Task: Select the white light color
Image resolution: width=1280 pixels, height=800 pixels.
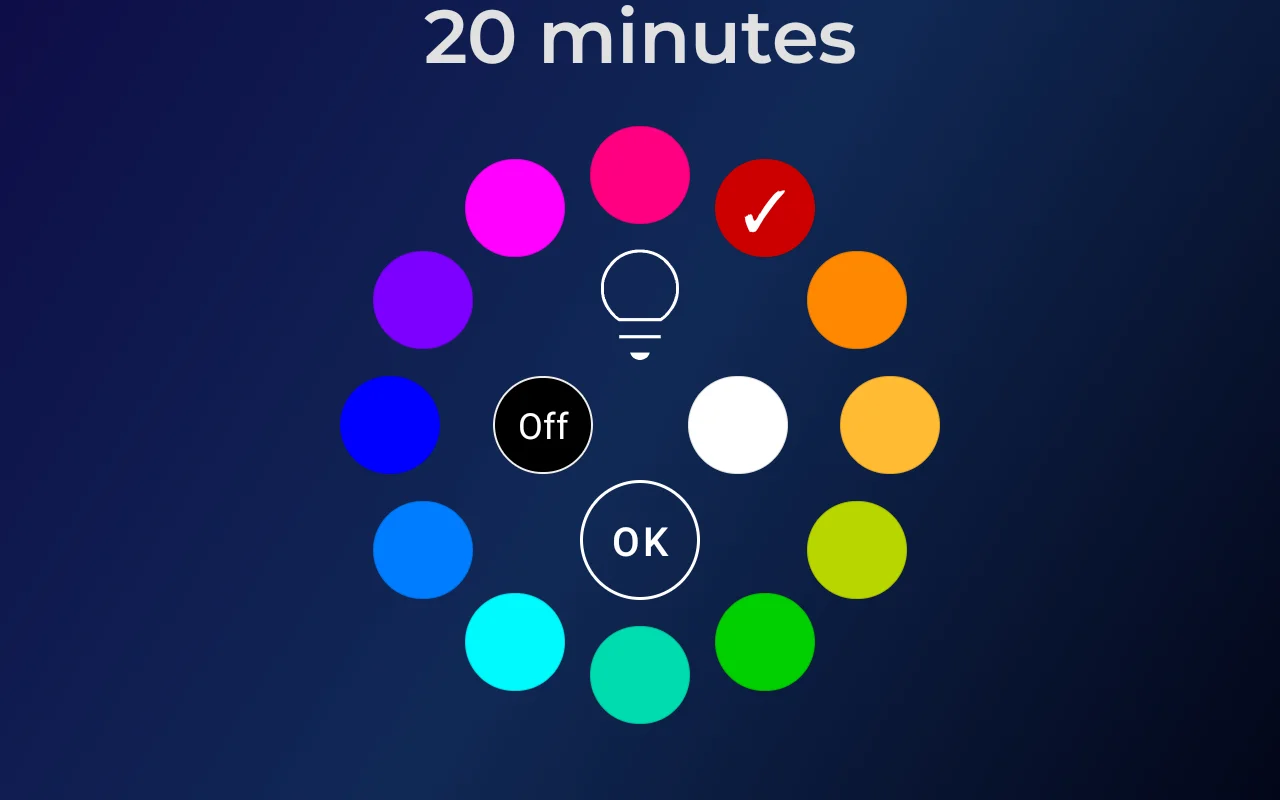Action: pos(738,425)
